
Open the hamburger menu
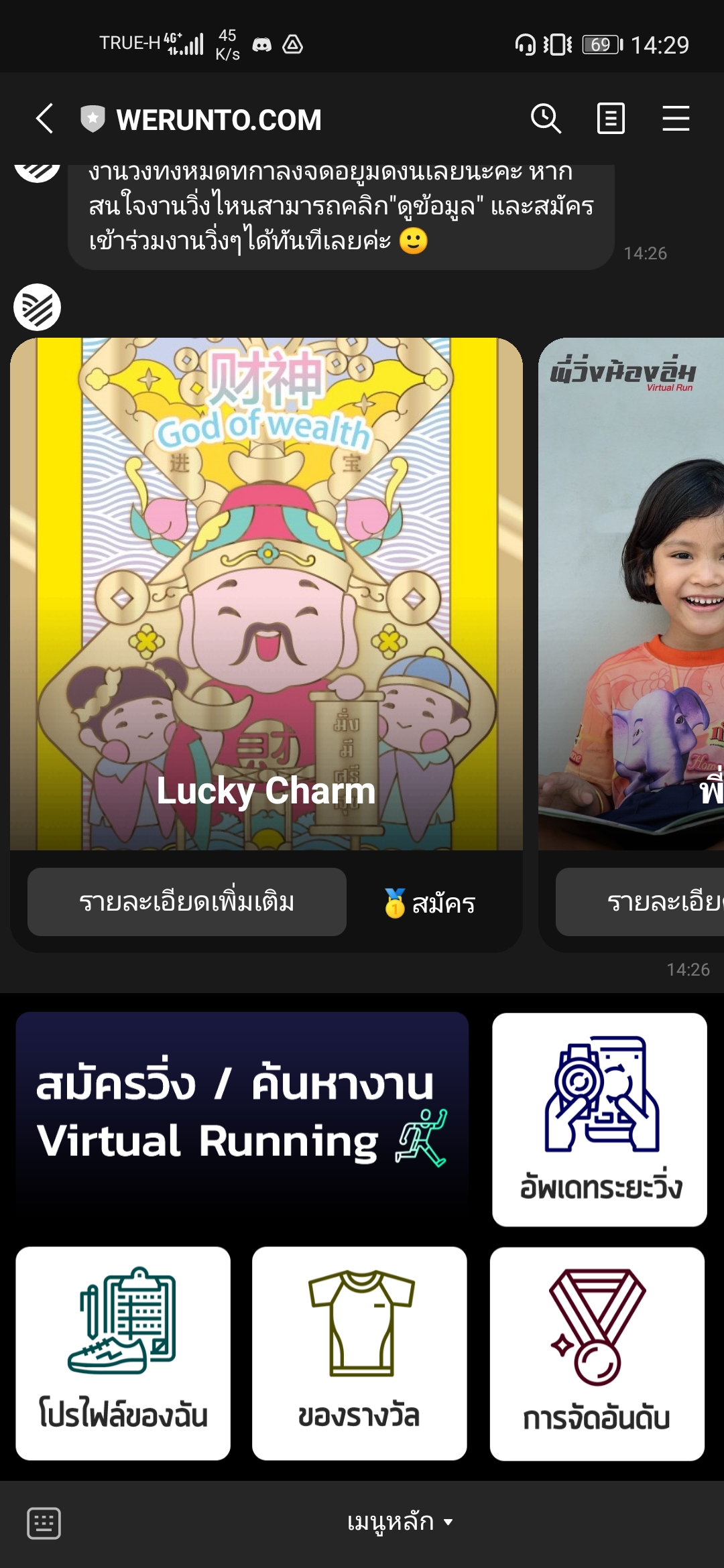pyautogui.click(x=676, y=119)
